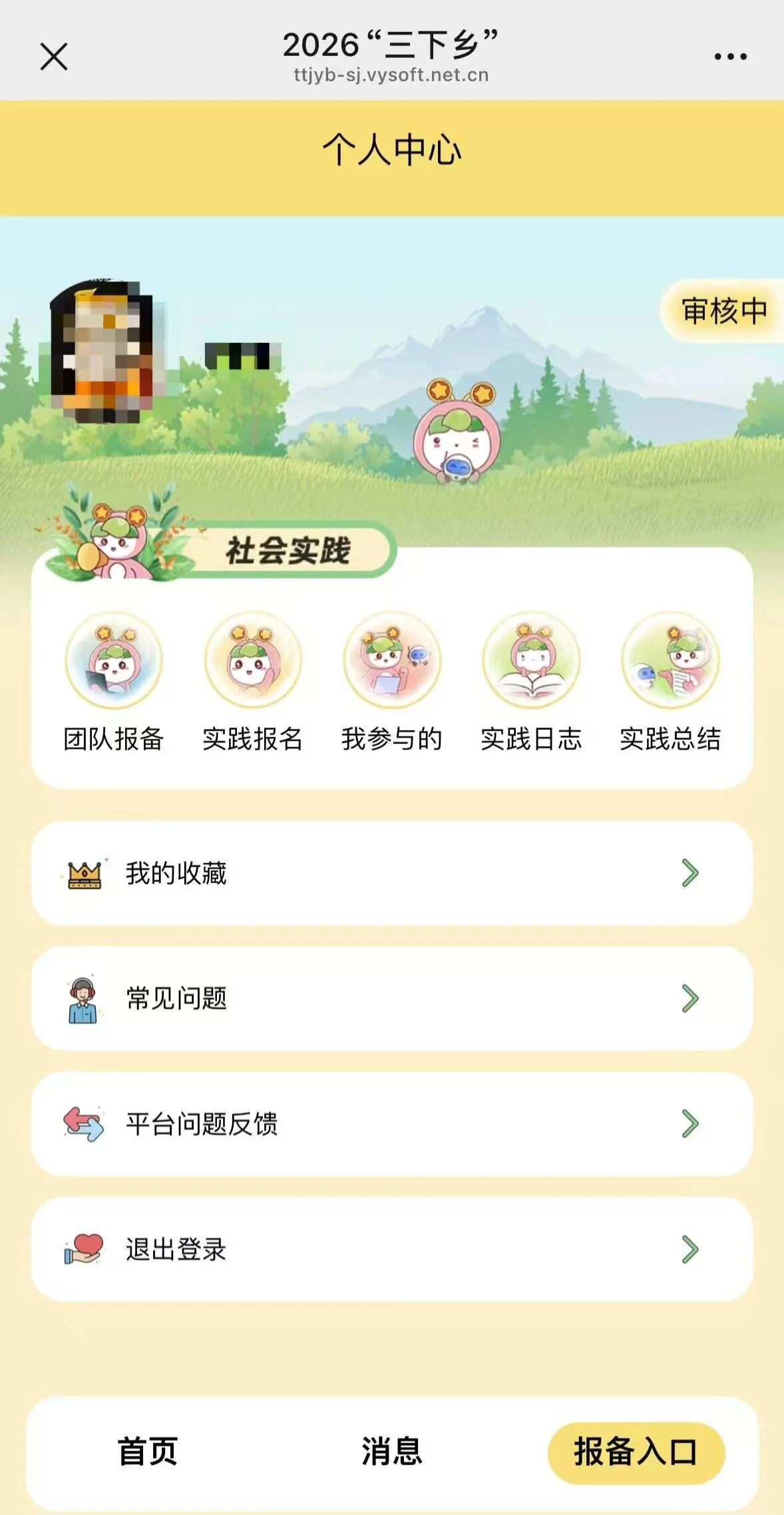This screenshot has width=784, height=1515.
Task: Check the 审核中 status badge
Action: point(724,311)
